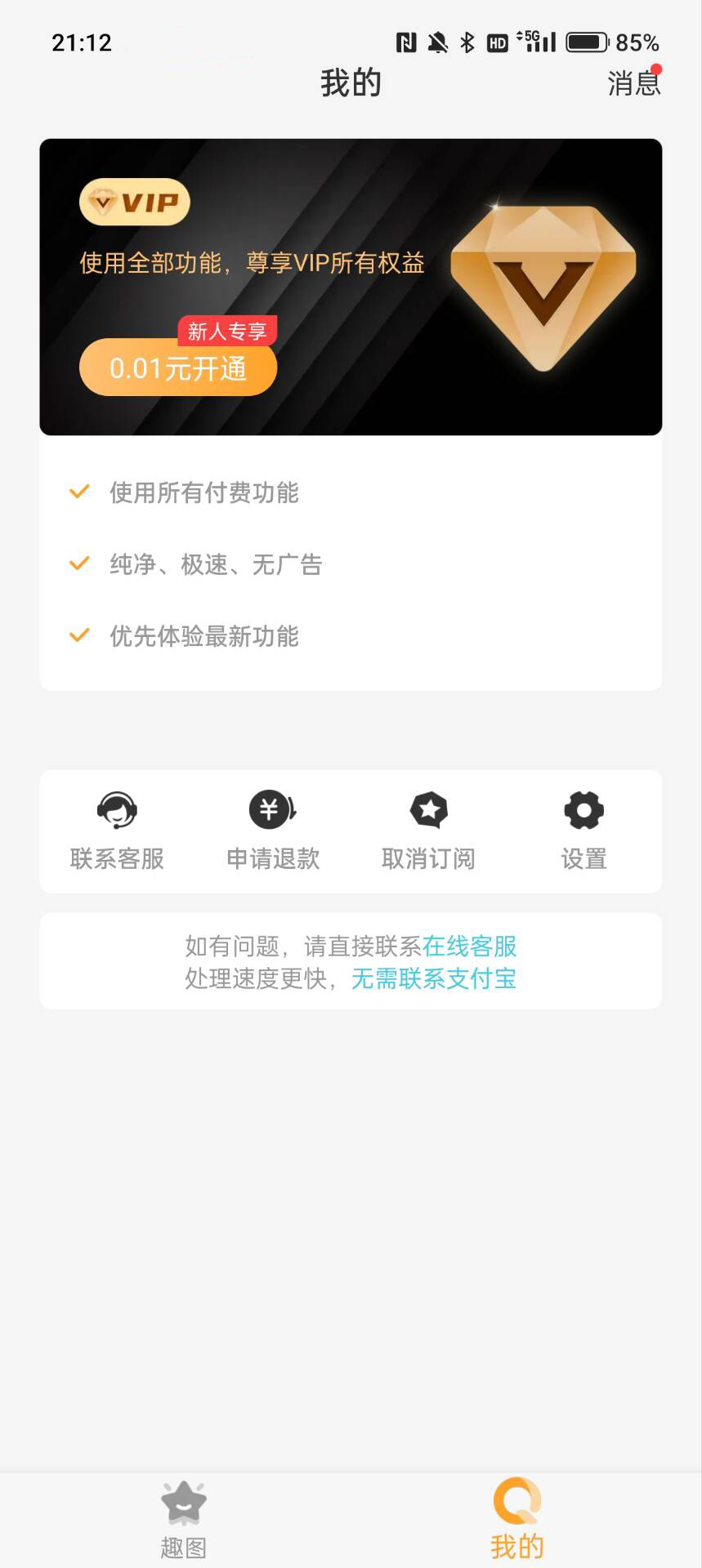Tap the 申请退款 refund icon

(x=272, y=810)
